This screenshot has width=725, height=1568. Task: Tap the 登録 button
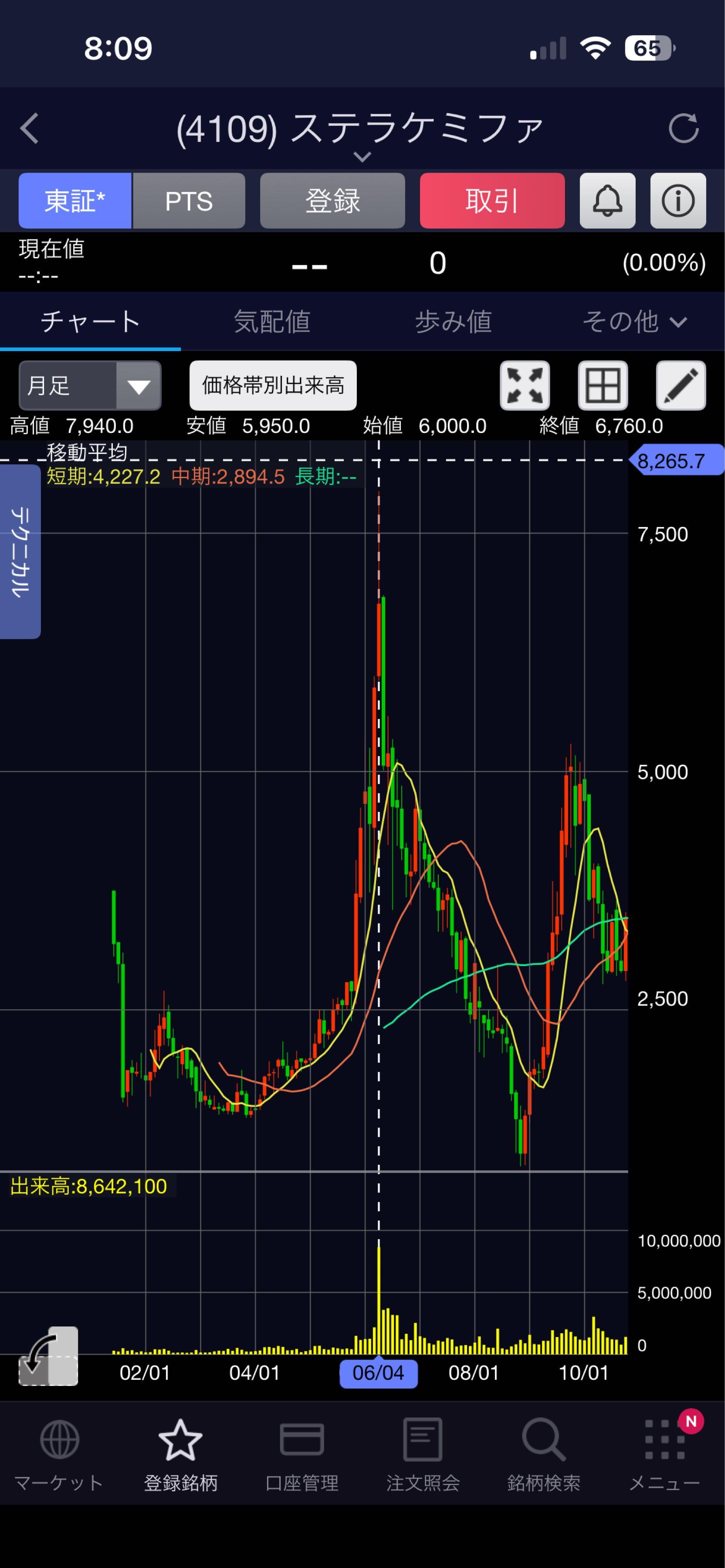point(332,200)
